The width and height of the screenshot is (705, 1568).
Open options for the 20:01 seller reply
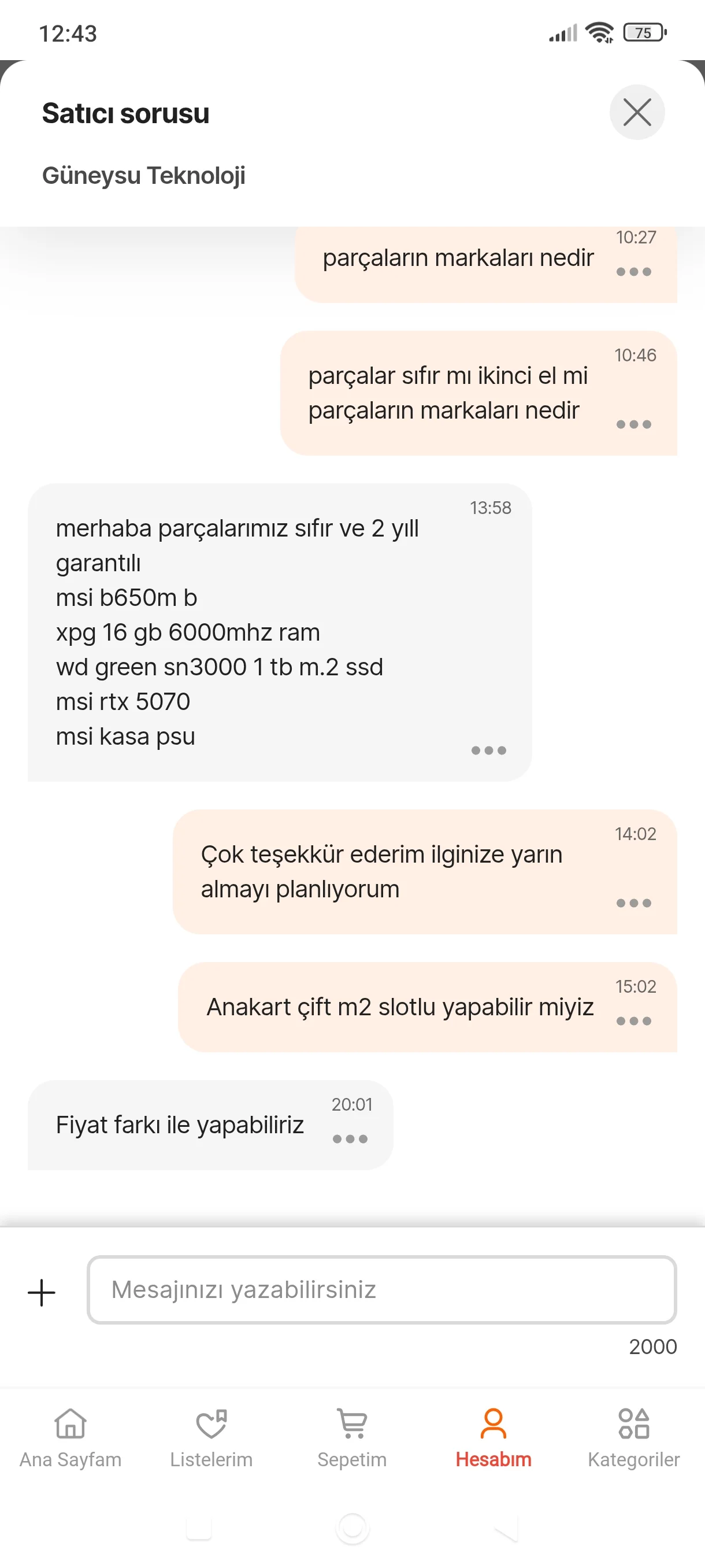point(350,1139)
